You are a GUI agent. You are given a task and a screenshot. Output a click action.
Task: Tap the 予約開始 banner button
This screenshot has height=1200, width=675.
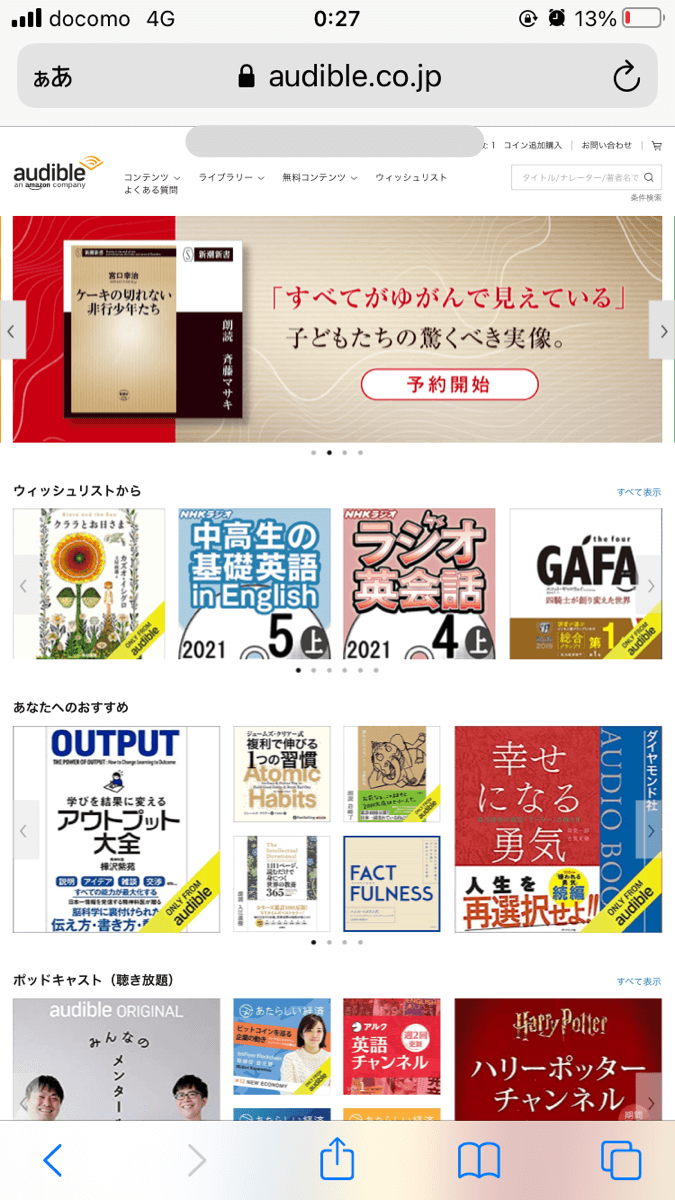449,385
